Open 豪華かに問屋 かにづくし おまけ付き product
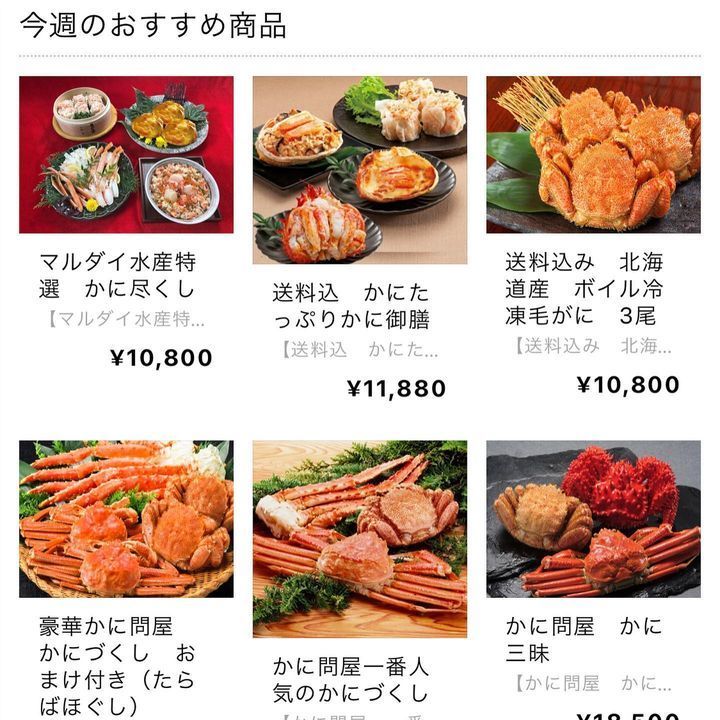Screen dimensions: 720x720 (x=126, y=519)
